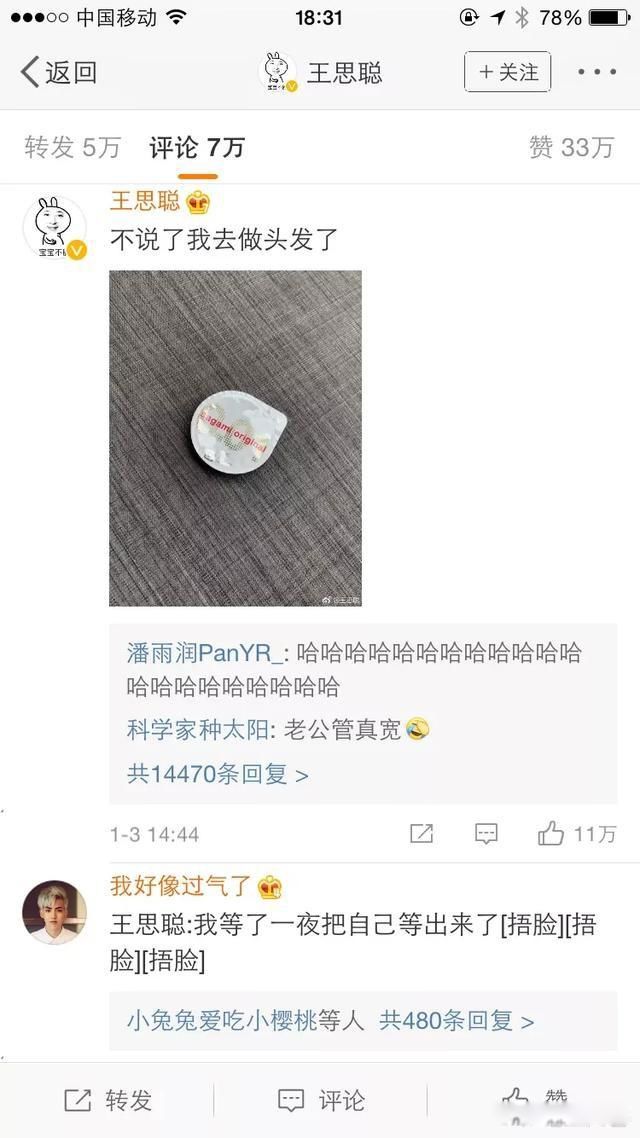Image resolution: width=640 pixels, height=1138 pixels.
Task: Repost 王思聪's comment via the share icon
Action: coord(422,834)
